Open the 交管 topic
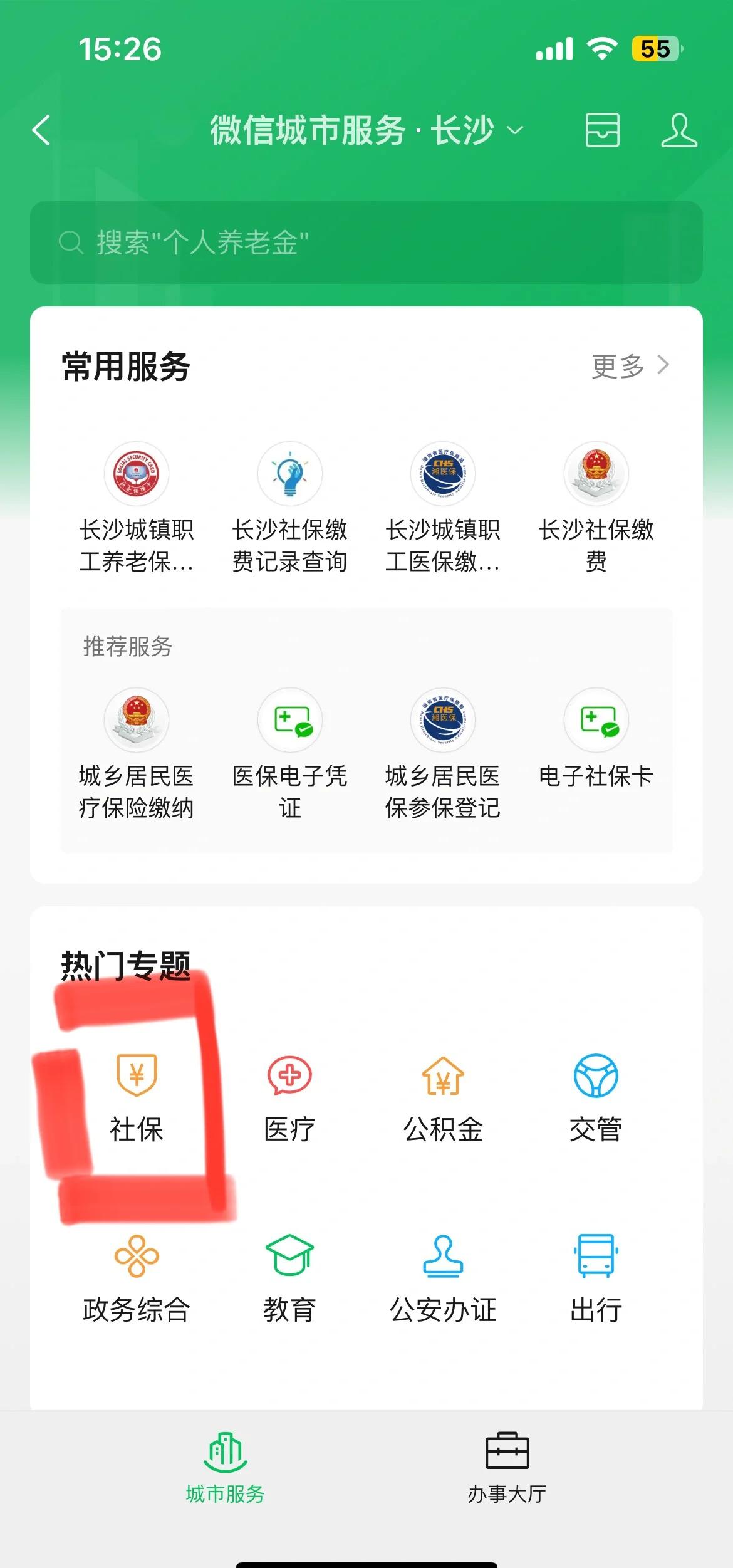 (596, 1098)
